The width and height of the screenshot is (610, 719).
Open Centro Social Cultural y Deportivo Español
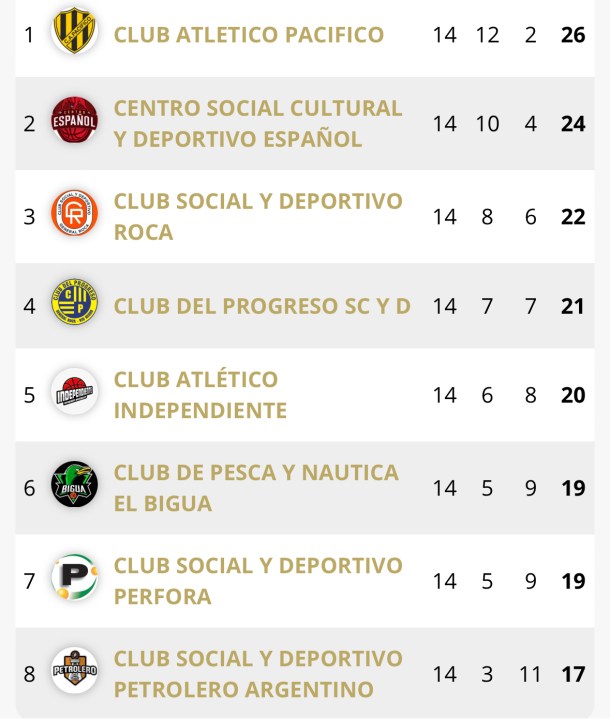(x=257, y=123)
